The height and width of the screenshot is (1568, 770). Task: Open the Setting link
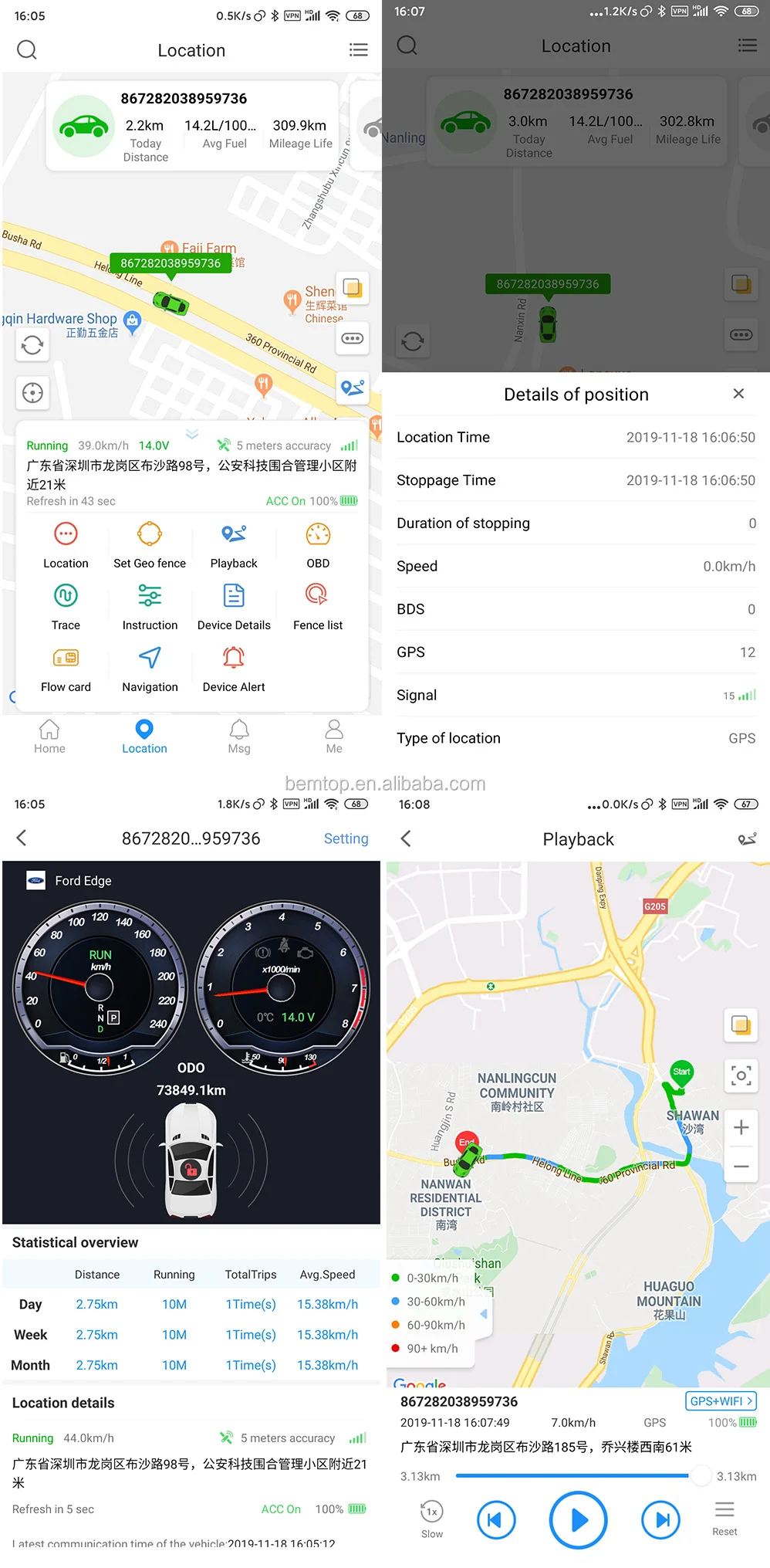click(346, 838)
